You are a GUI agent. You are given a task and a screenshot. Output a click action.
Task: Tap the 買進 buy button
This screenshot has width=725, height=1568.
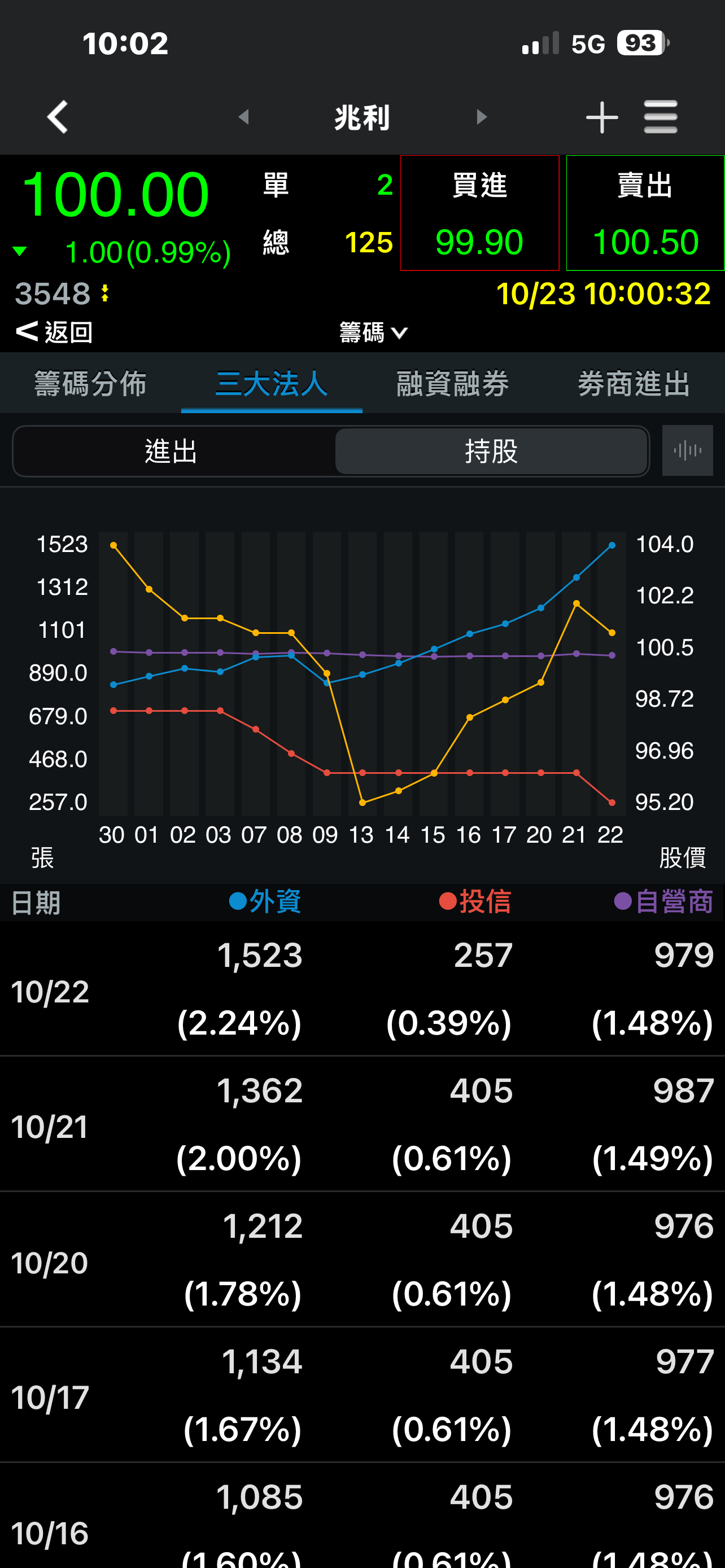coord(480,213)
